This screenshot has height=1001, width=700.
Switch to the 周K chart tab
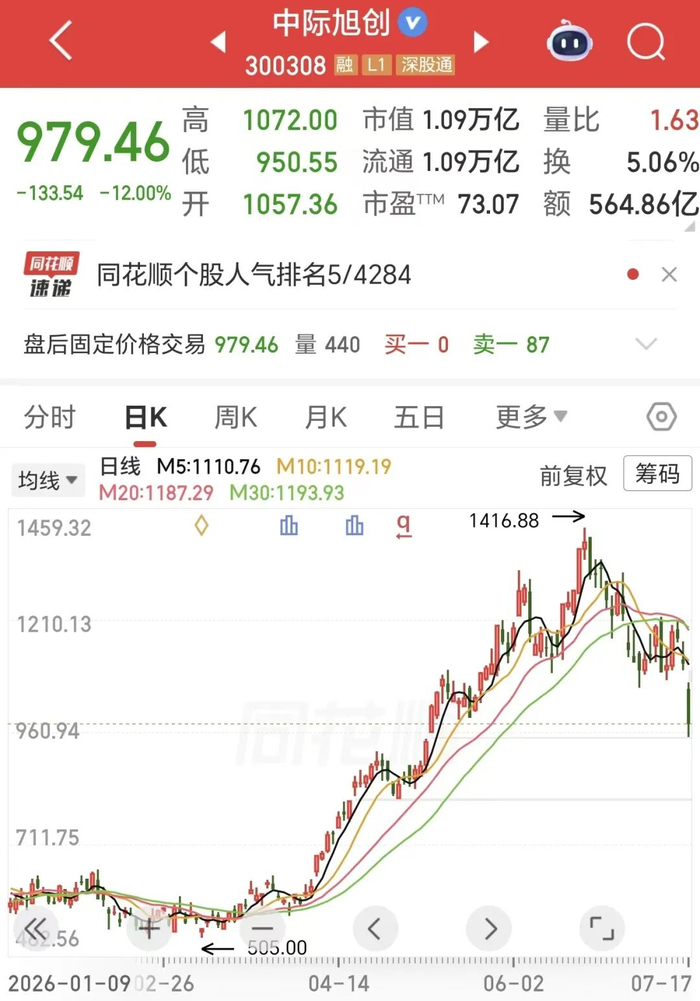tap(235, 418)
